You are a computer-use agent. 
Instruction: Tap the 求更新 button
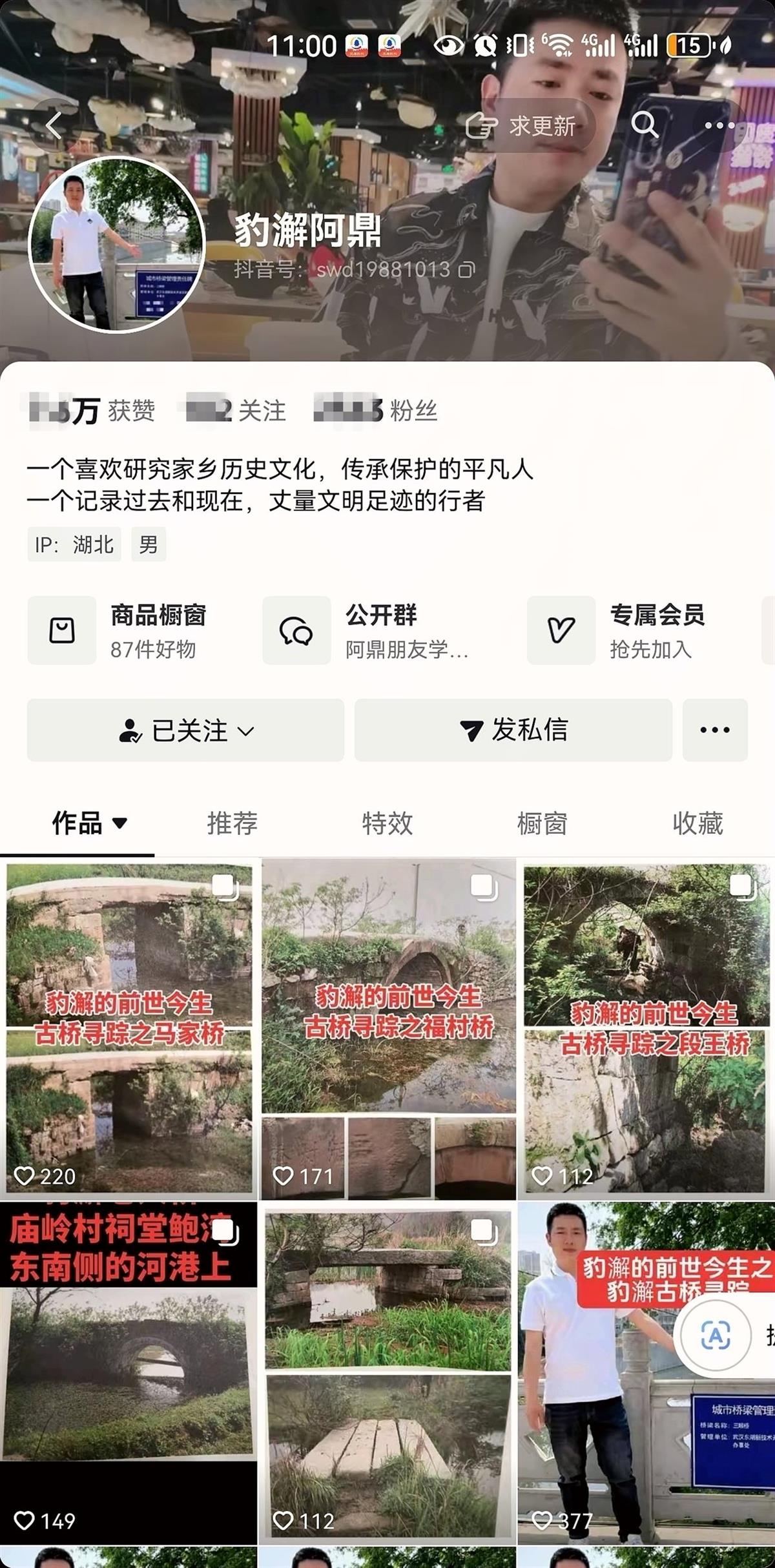tap(527, 126)
